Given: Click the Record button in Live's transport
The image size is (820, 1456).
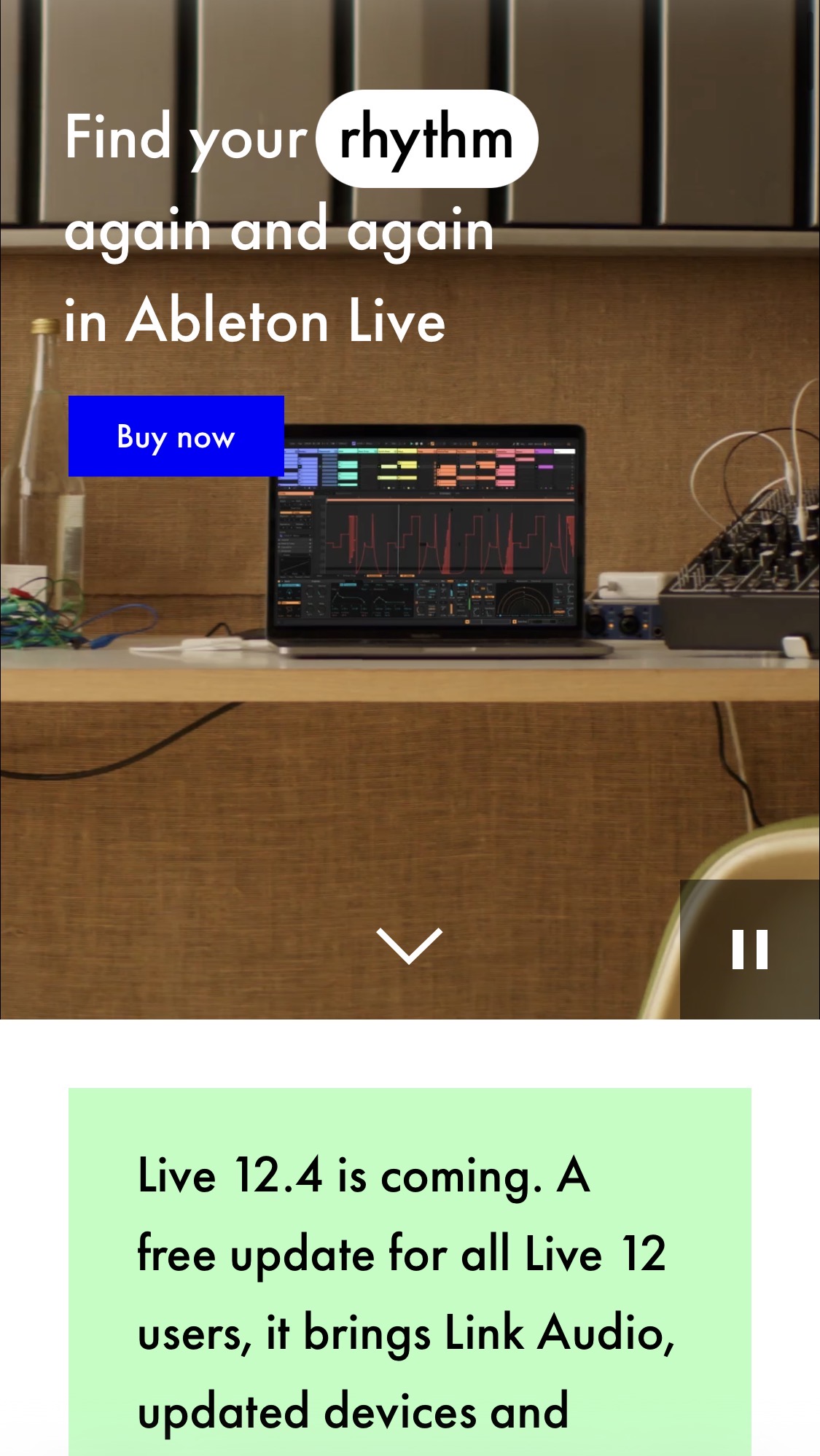Looking at the screenshot, I should (421, 442).
